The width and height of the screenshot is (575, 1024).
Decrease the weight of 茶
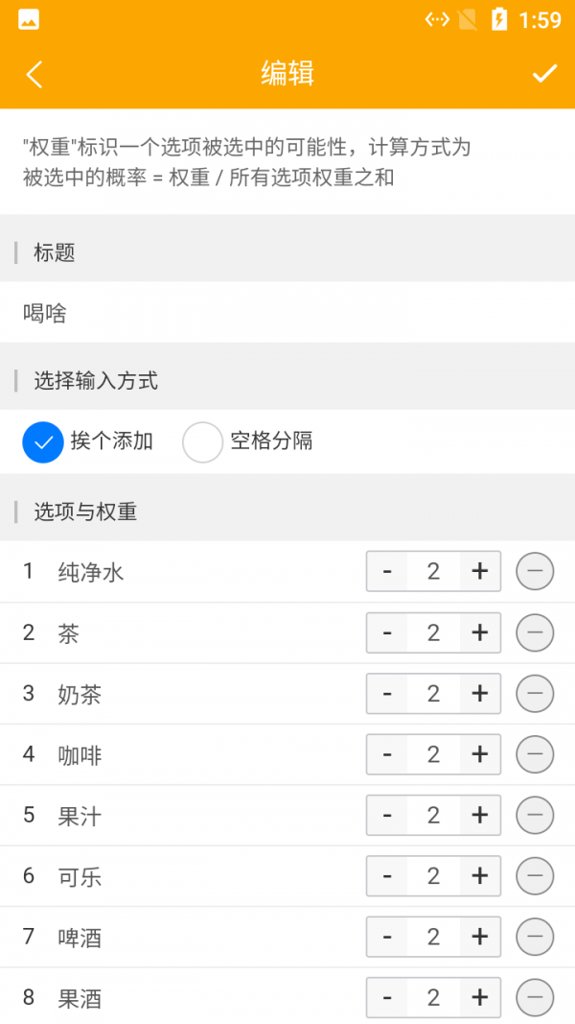click(387, 632)
